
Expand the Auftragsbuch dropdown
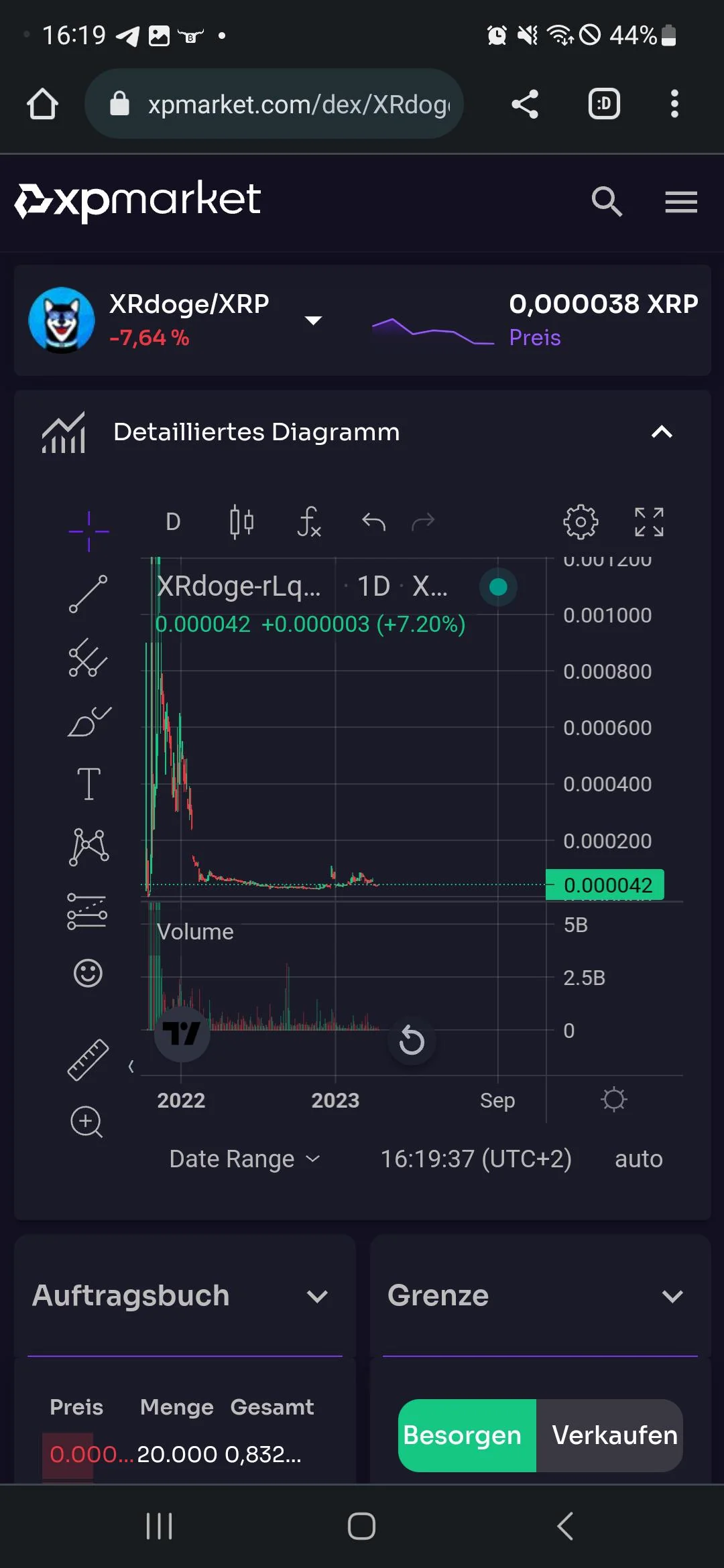[x=317, y=1296]
